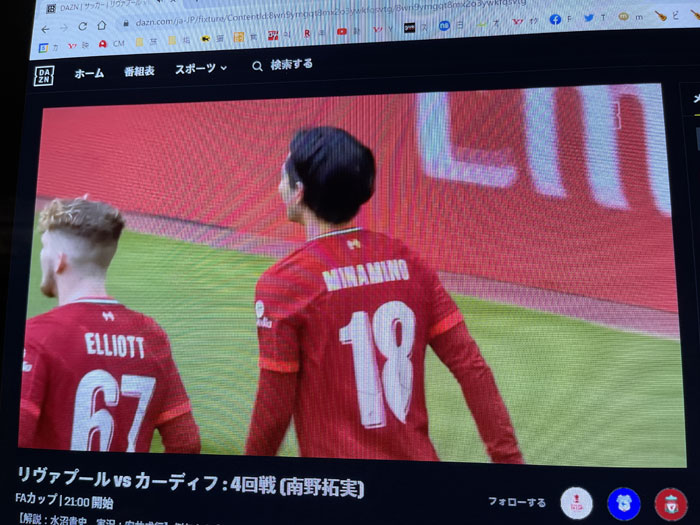Expand the スポーツ dropdown menu
This screenshot has width=700, height=525.
(201, 69)
